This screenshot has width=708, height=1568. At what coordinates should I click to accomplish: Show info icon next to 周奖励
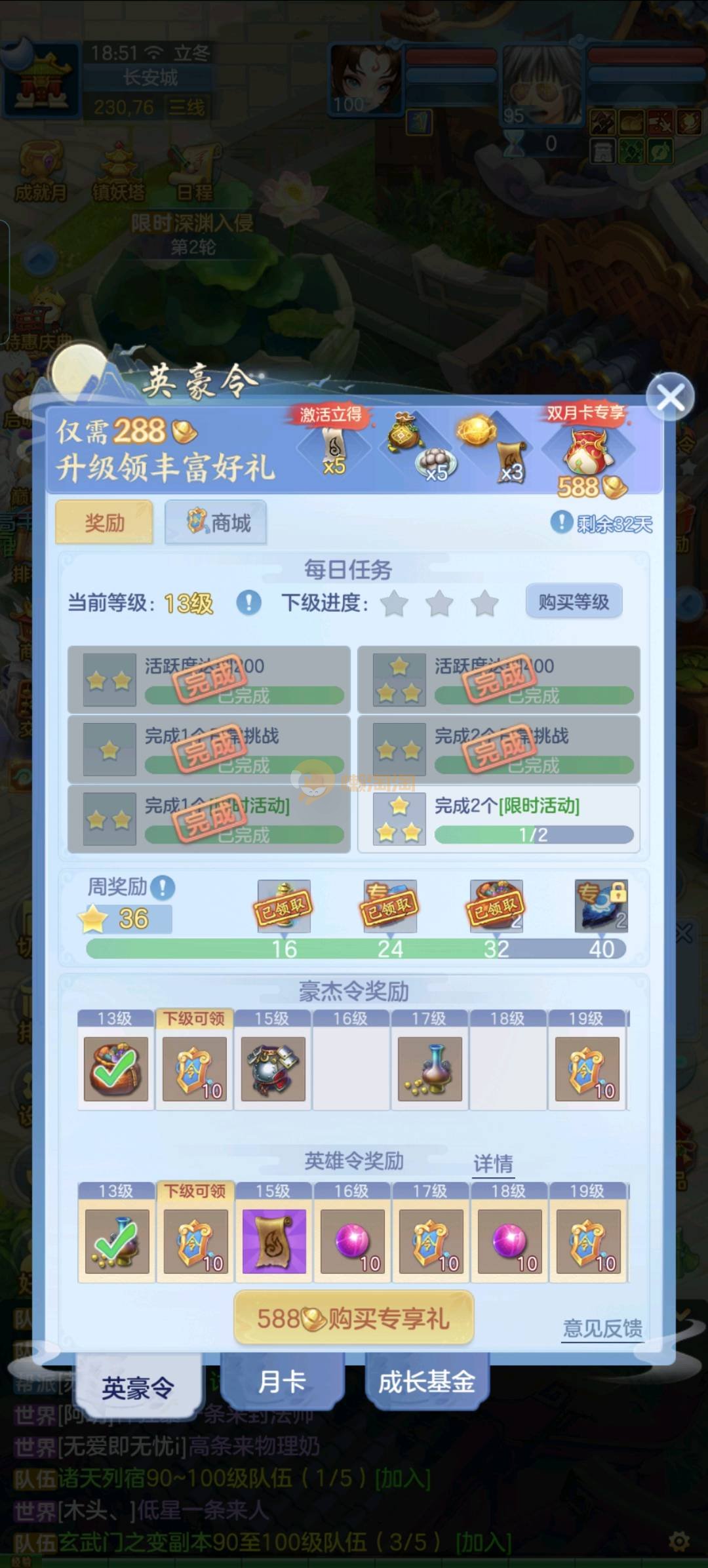coord(163,888)
